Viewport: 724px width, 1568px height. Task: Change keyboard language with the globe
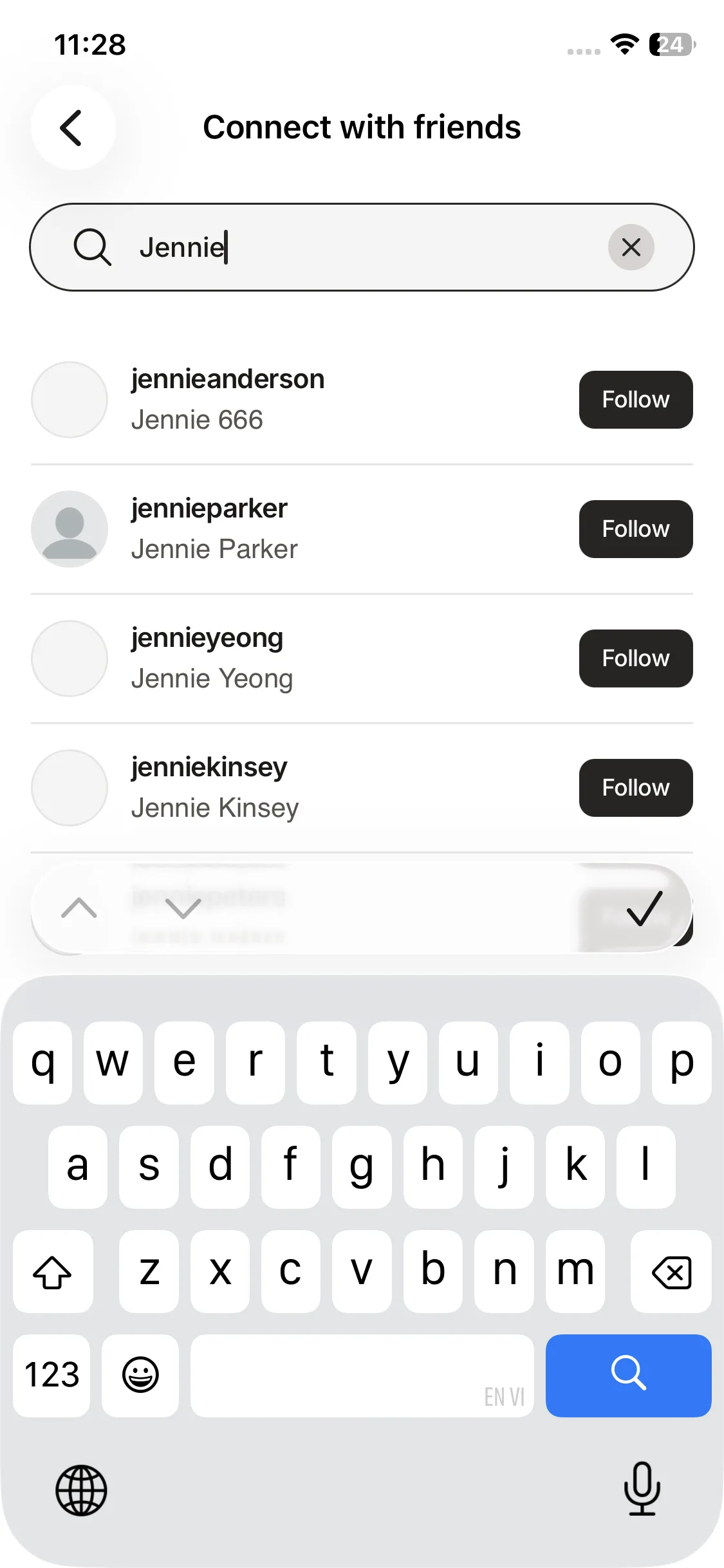click(x=81, y=1490)
